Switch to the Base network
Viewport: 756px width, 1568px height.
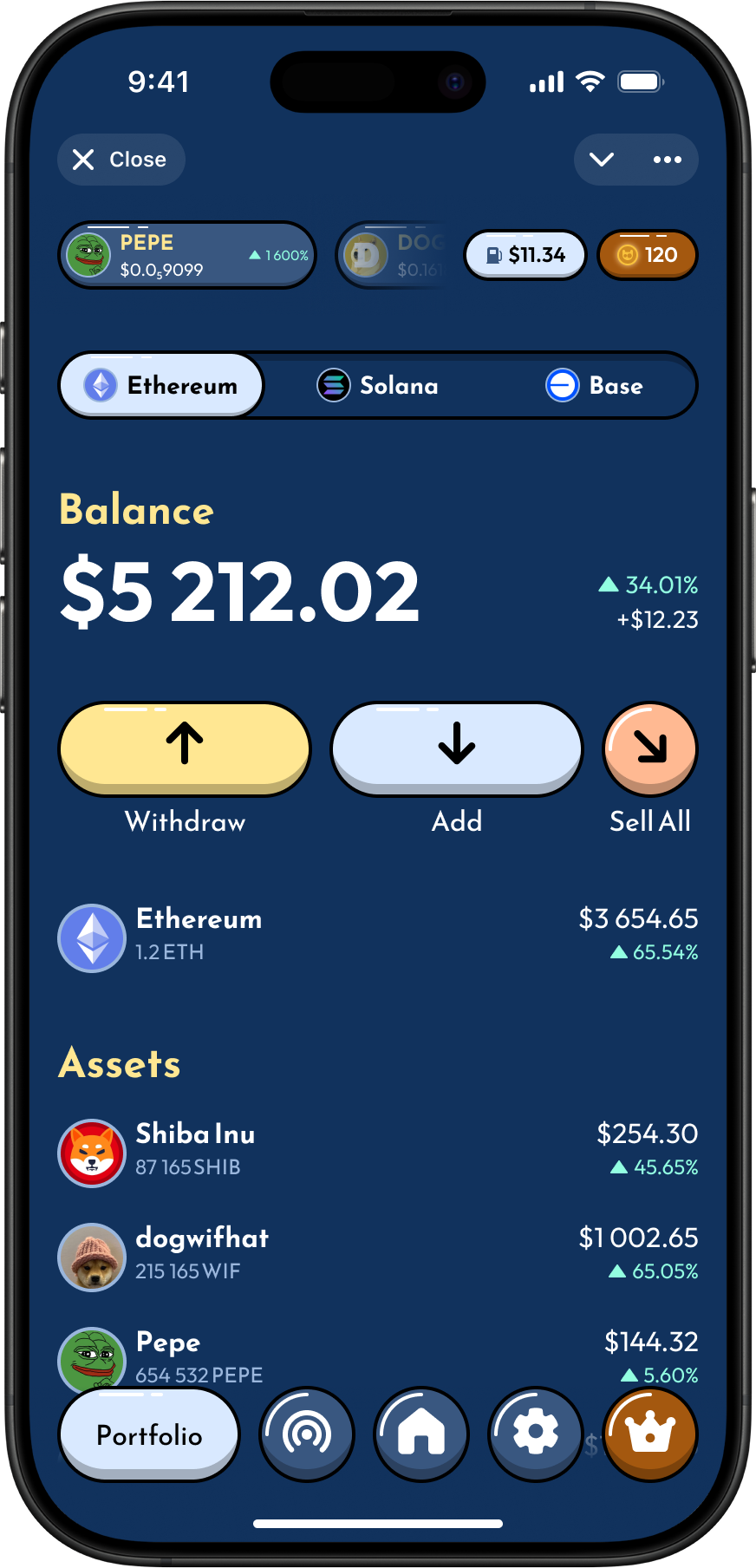click(x=595, y=385)
